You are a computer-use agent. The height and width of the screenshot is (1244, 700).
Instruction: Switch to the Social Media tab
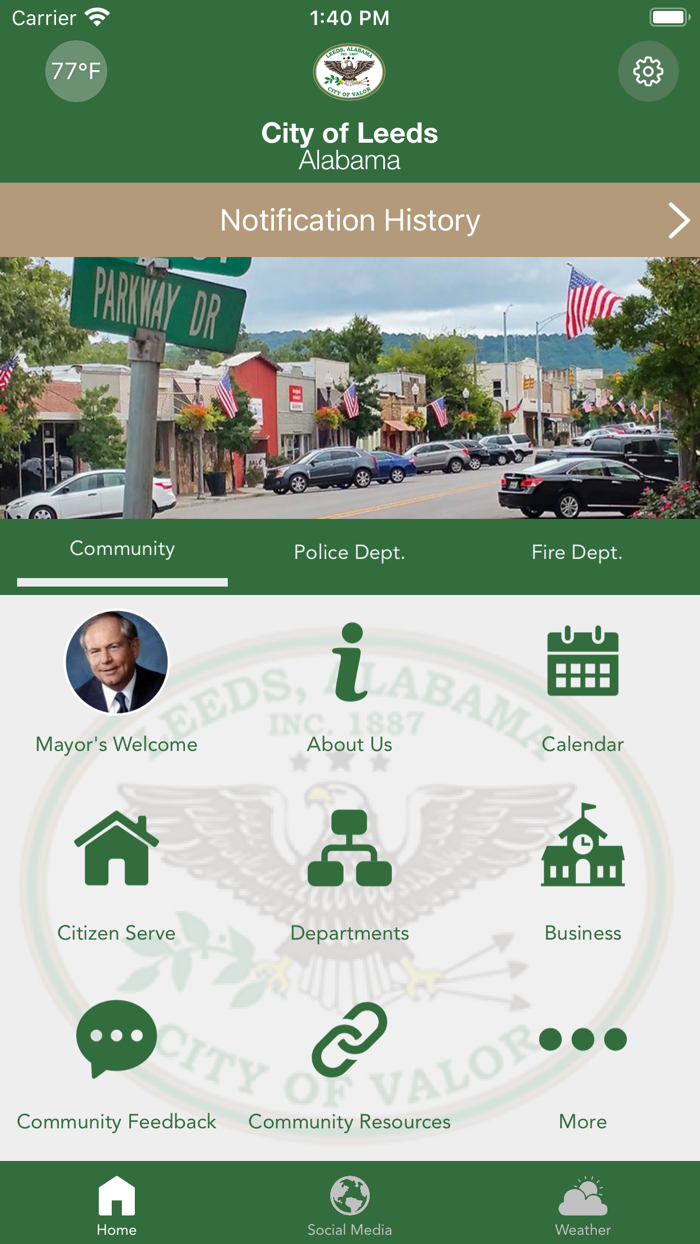click(350, 1206)
